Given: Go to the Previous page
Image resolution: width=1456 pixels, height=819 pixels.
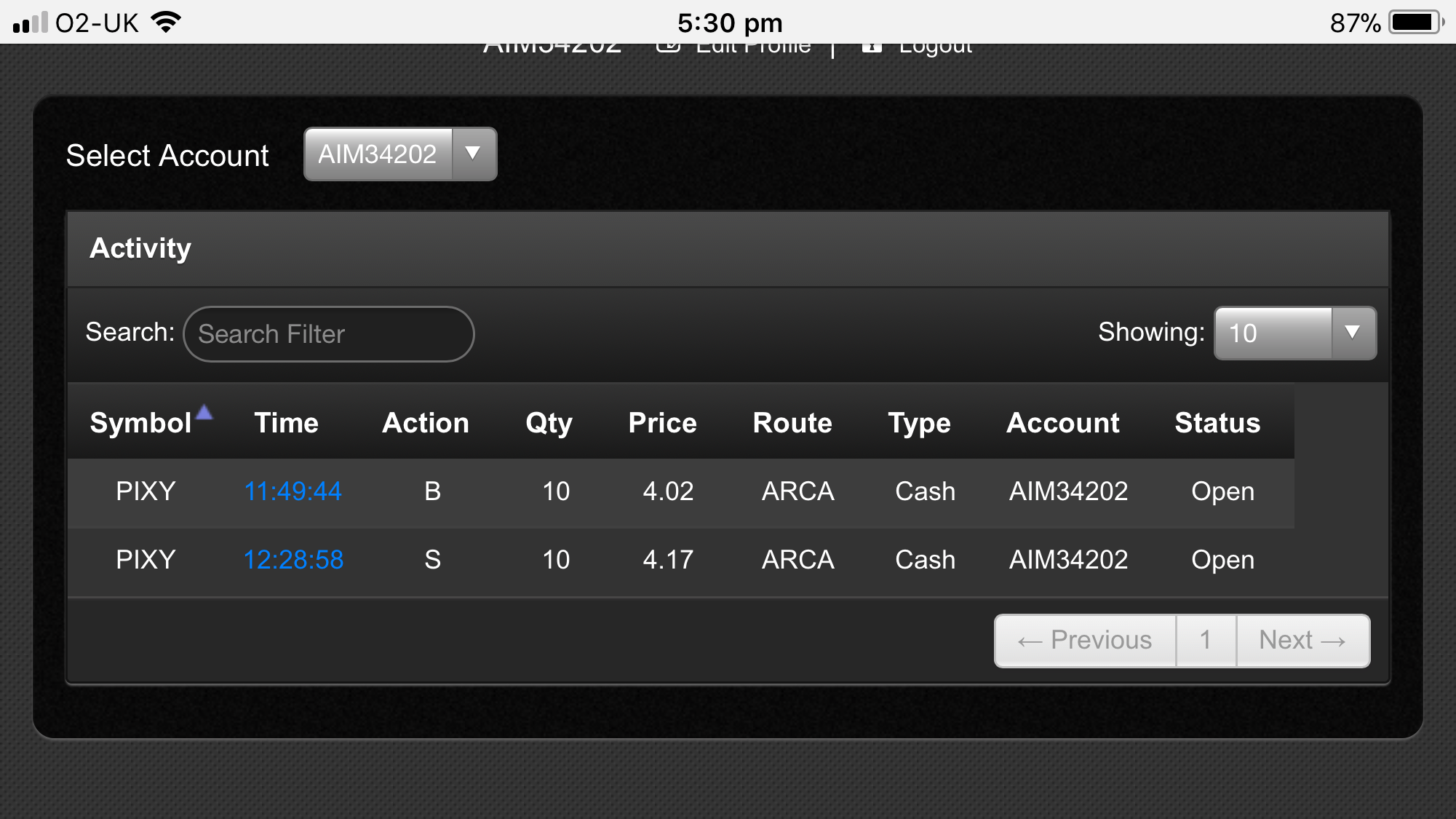Looking at the screenshot, I should (1085, 641).
